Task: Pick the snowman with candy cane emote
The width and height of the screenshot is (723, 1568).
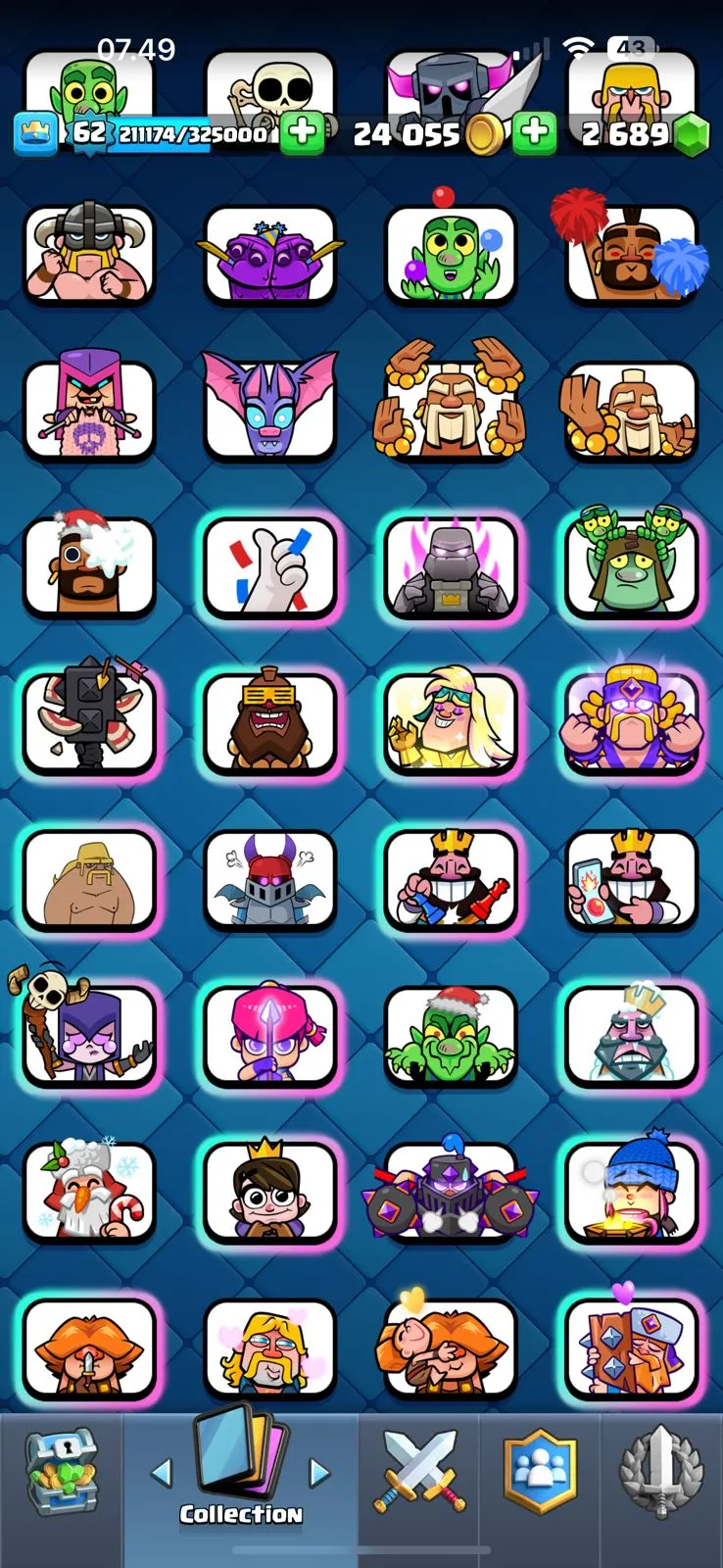Action: pyautogui.click(x=89, y=1192)
